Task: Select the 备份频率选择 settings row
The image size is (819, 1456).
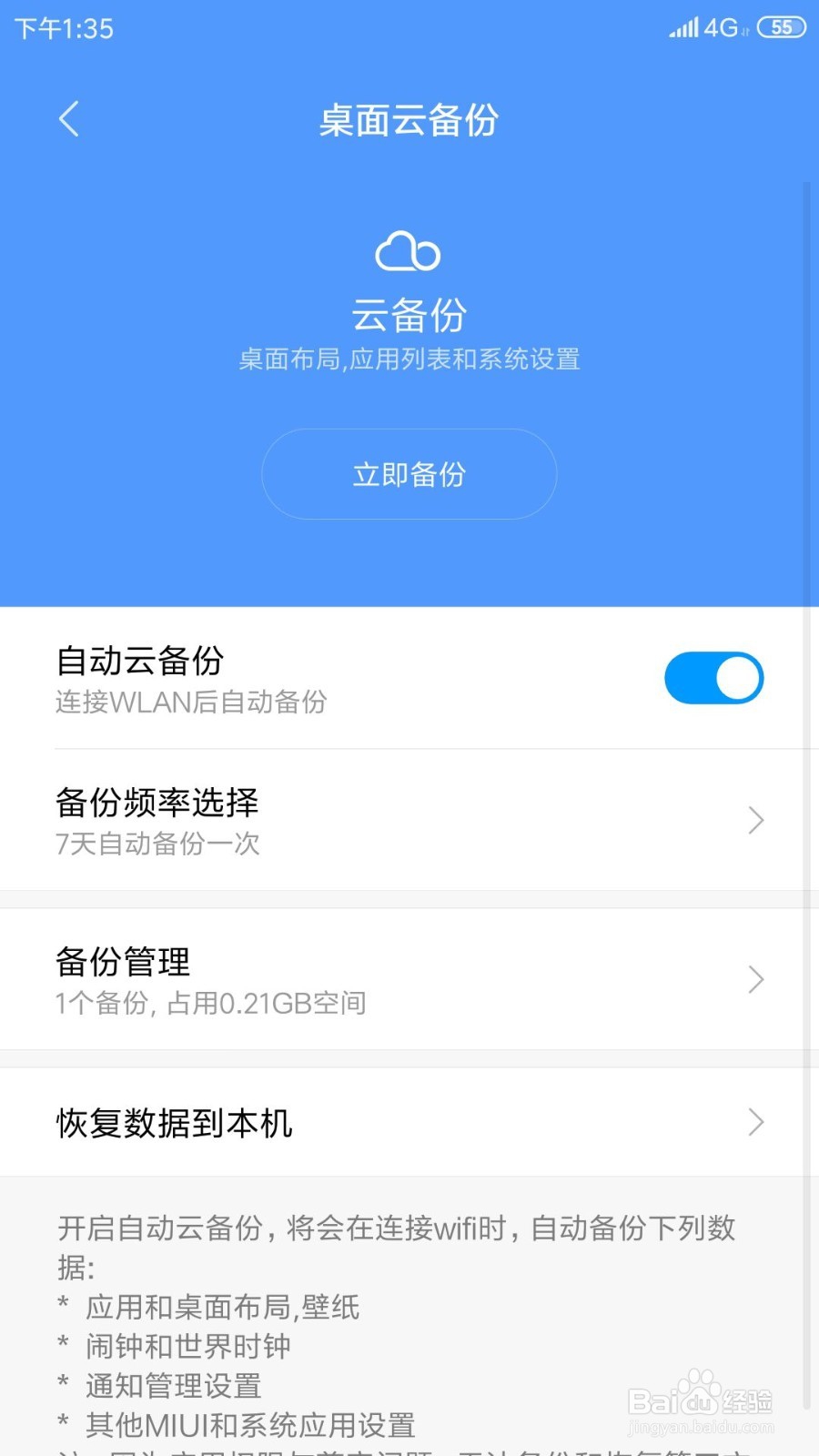Action: click(364, 820)
